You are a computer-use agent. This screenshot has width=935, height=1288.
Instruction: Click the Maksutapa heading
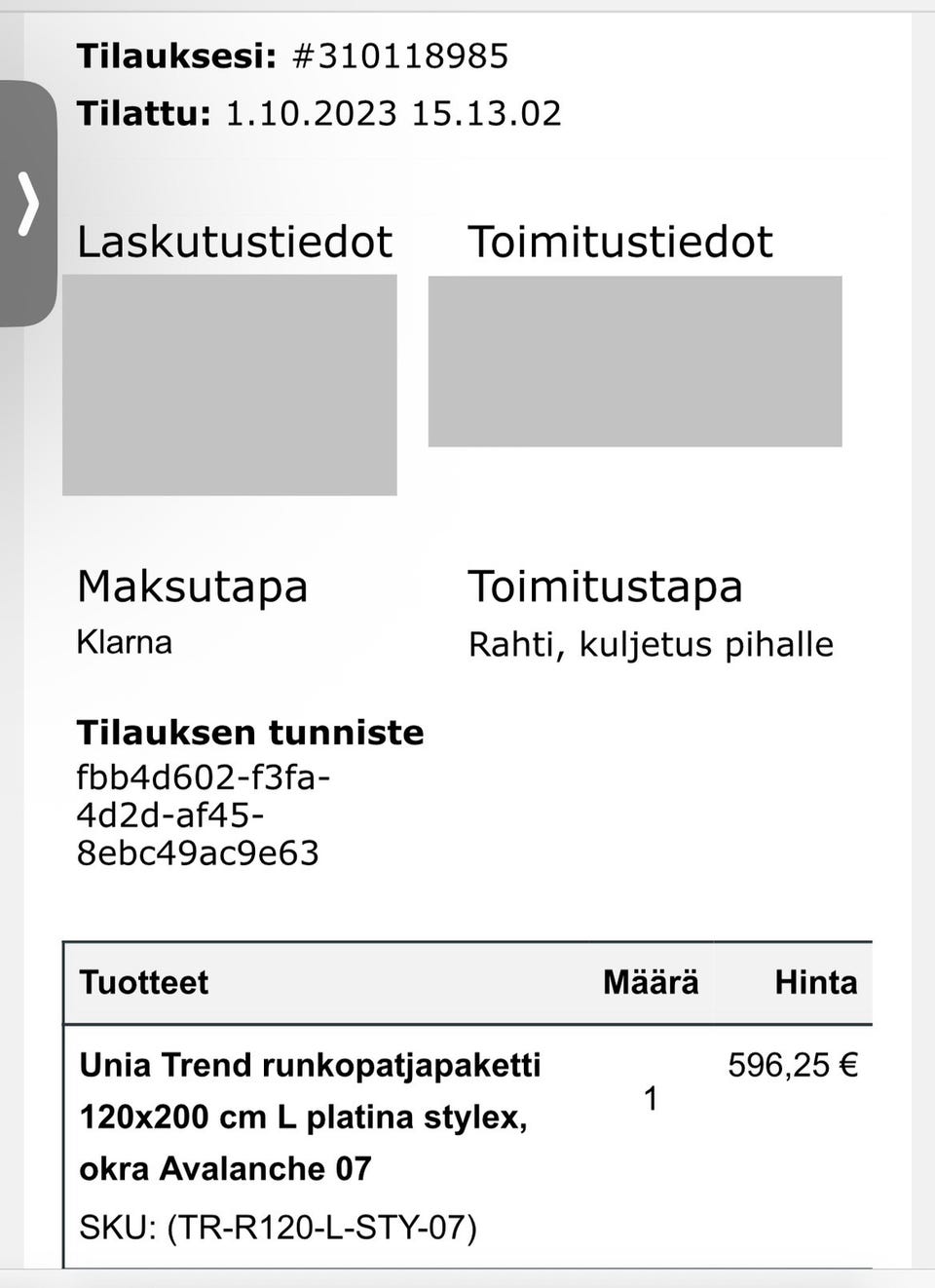[x=192, y=587]
